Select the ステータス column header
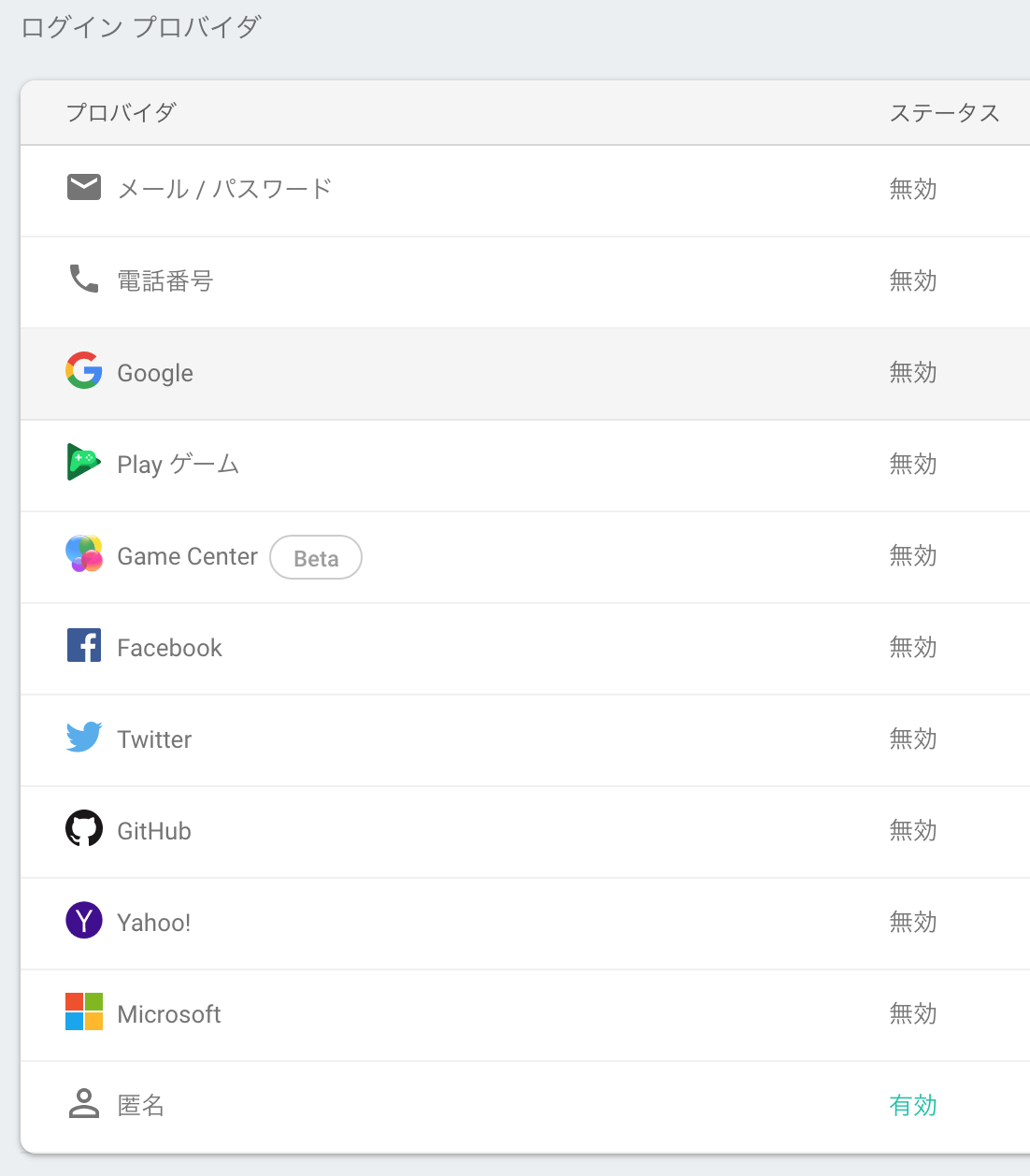1030x1176 pixels. [x=945, y=112]
